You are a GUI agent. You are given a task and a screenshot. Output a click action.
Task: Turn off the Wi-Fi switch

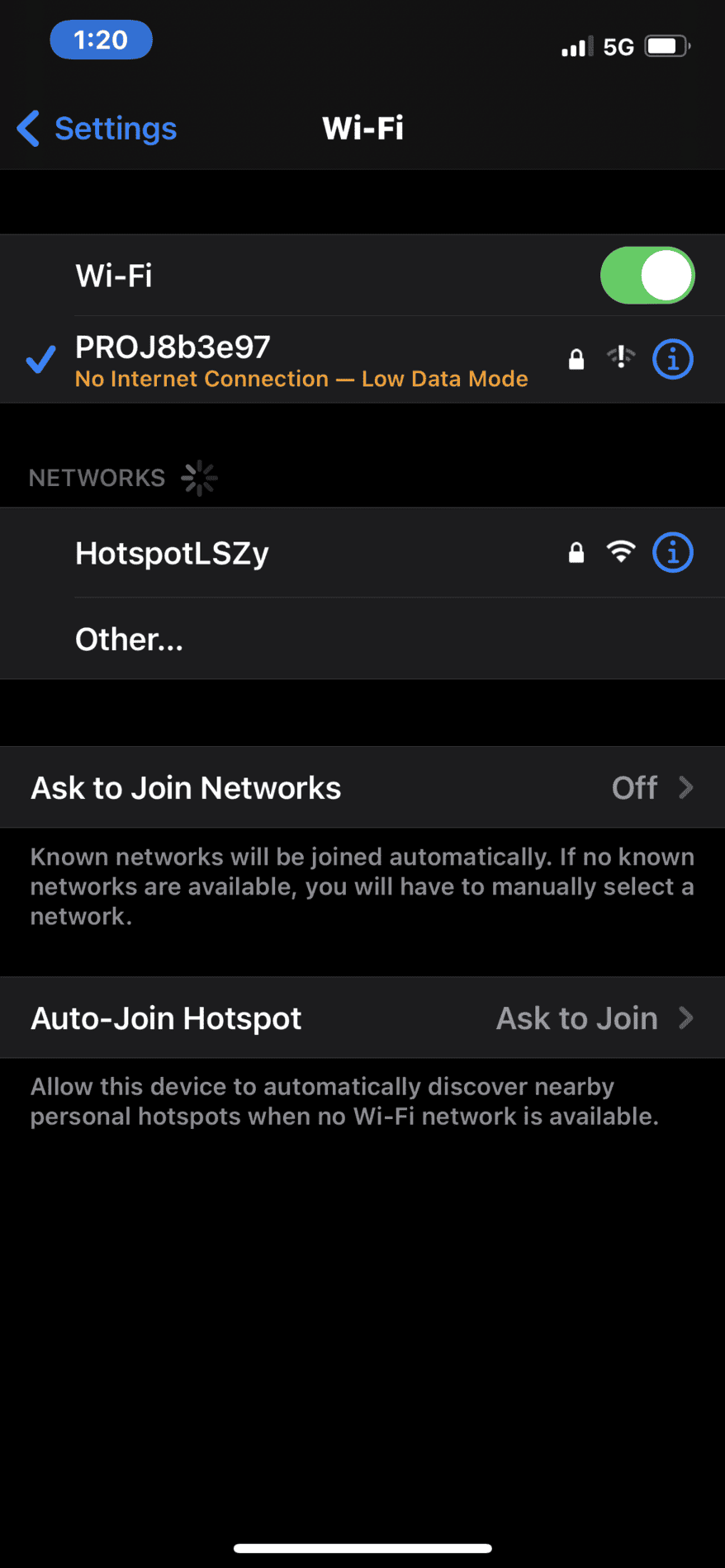coord(647,276)
